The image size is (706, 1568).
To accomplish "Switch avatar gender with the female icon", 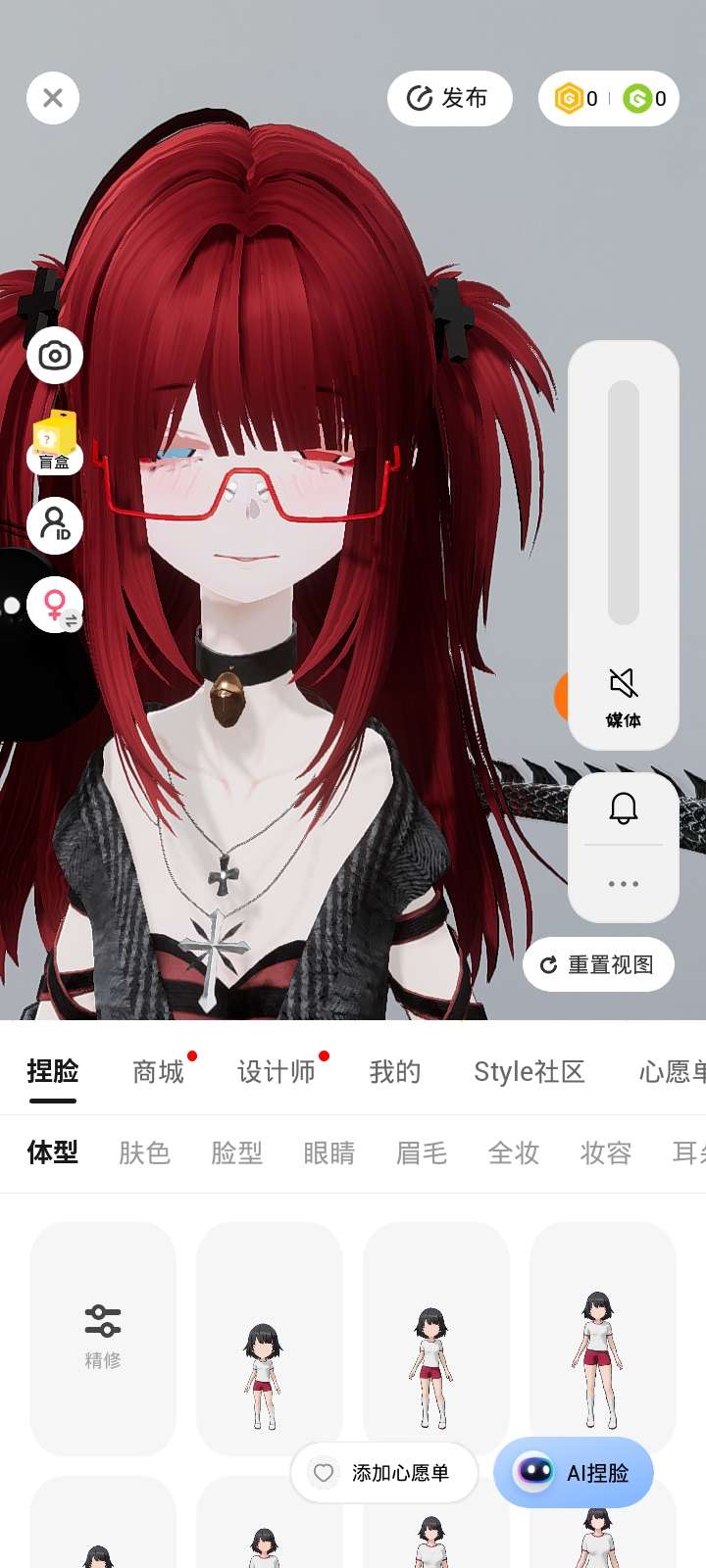I will click(x=55, y=605).
